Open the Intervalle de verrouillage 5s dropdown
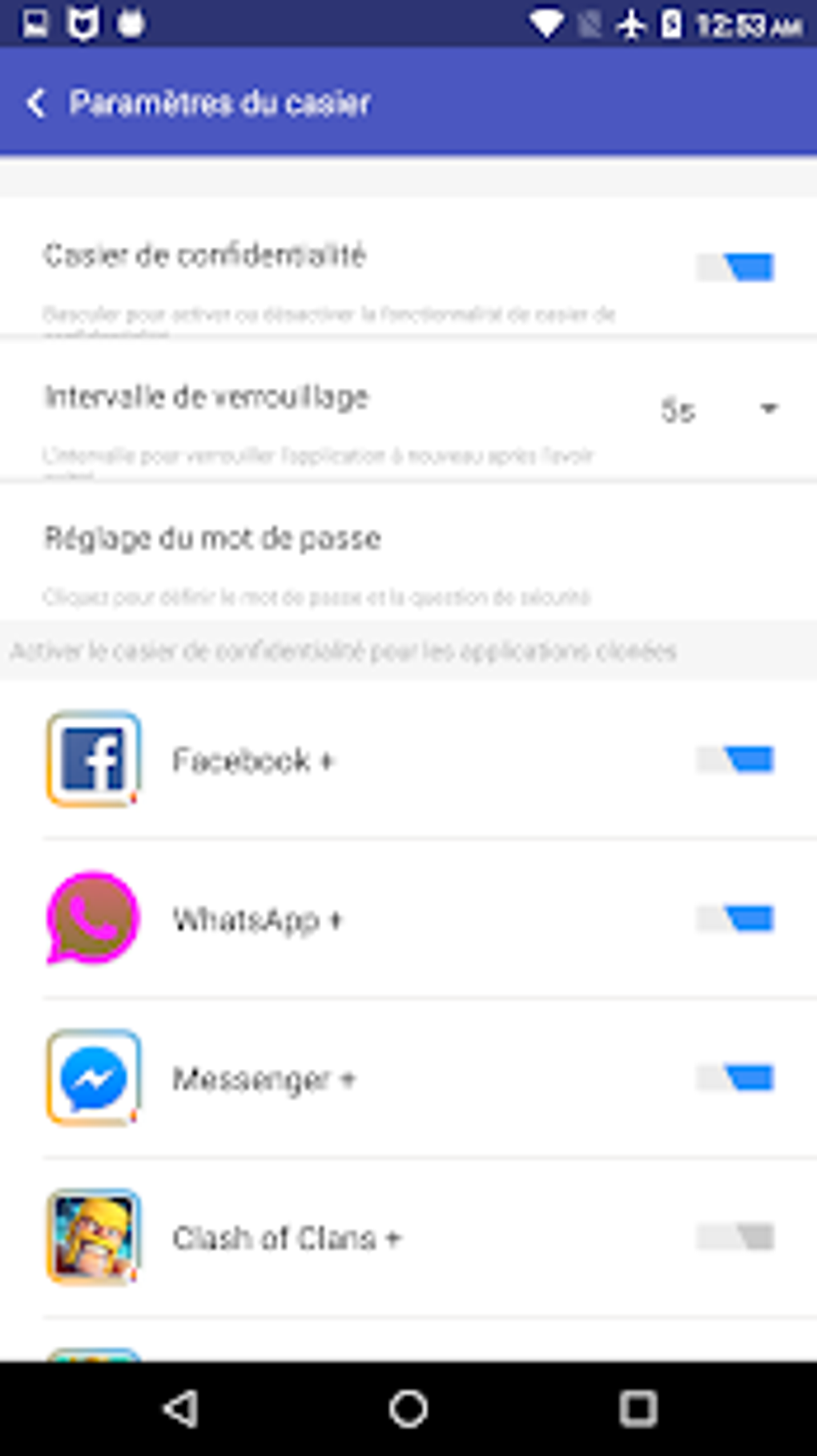817x1456 pixels. tap(718, 409)
